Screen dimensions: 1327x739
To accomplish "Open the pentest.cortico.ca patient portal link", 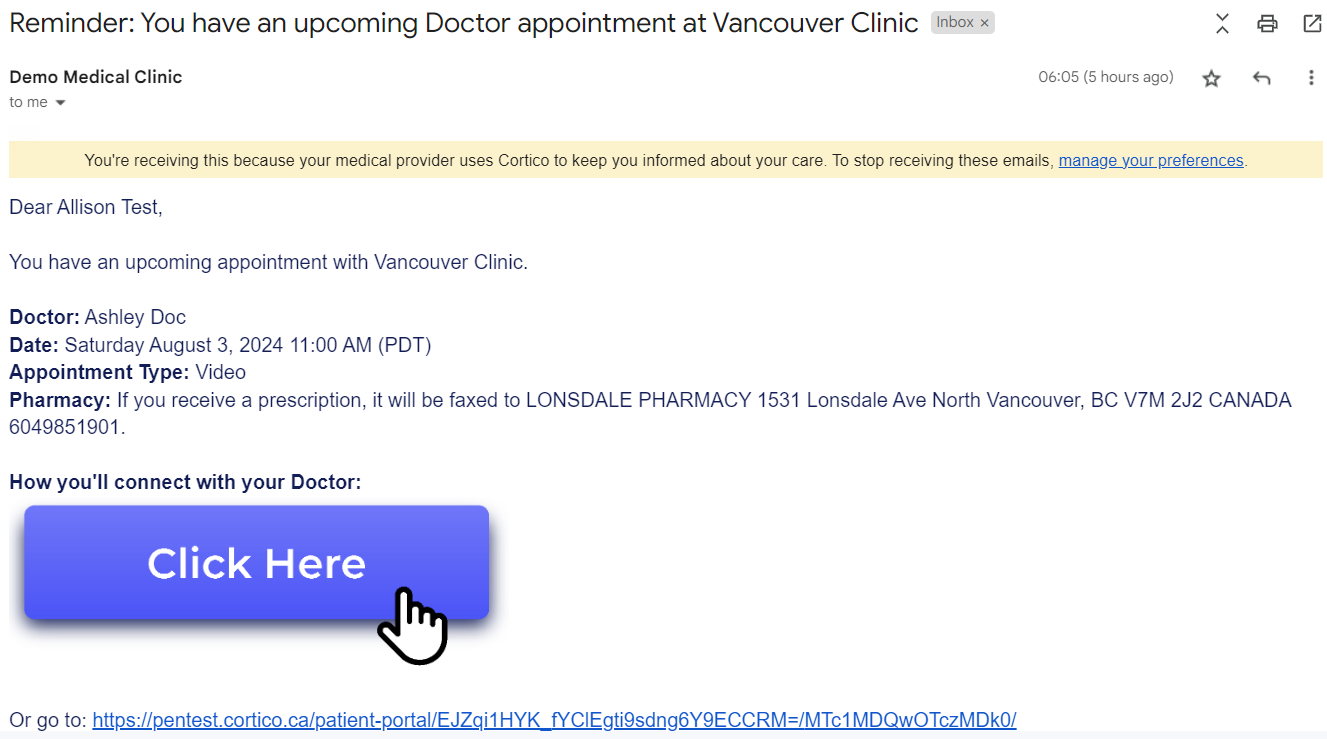I will point(554,719).
